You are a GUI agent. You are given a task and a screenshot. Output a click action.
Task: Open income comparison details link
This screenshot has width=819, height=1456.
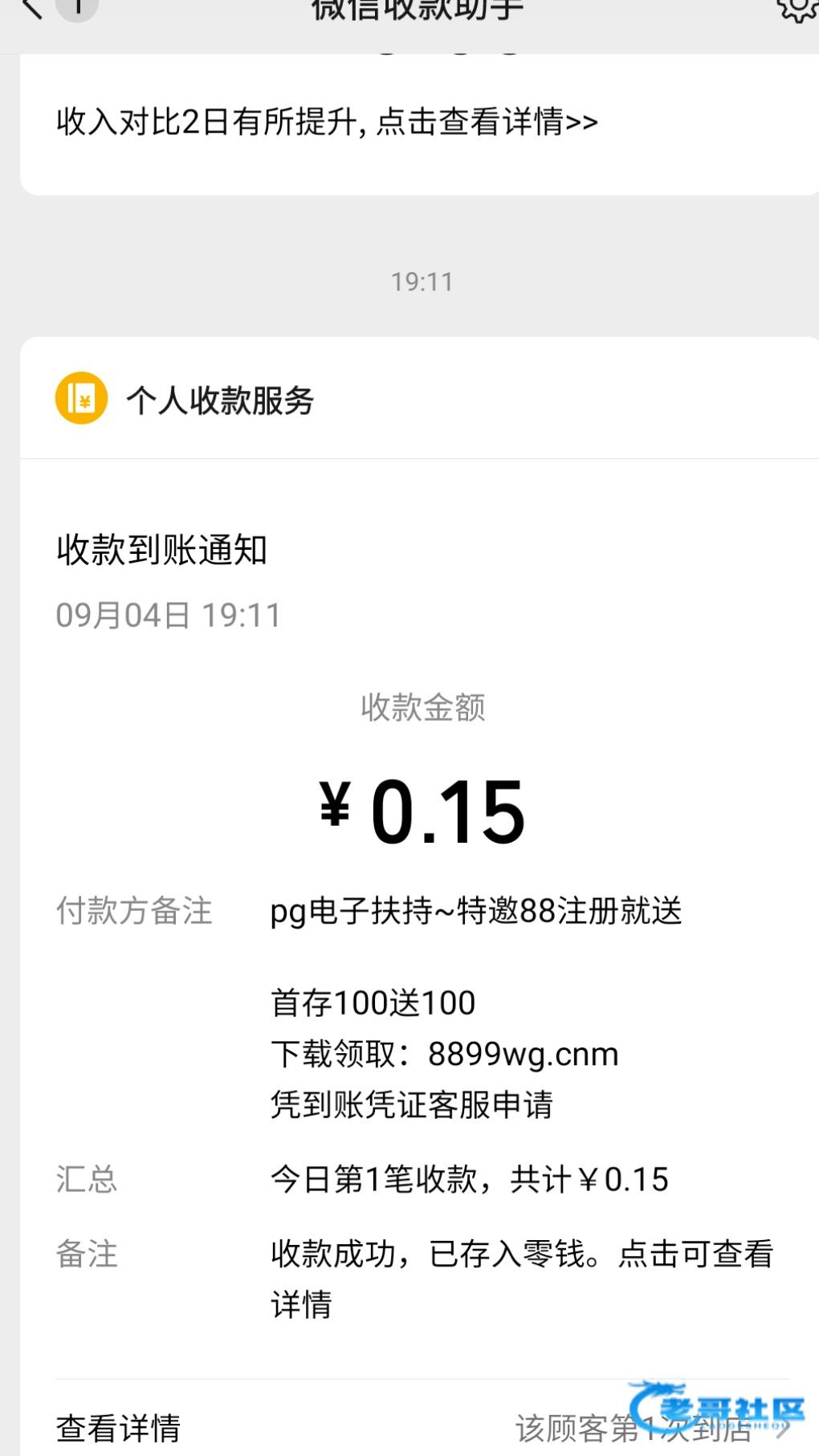click(x=327, y=122)
